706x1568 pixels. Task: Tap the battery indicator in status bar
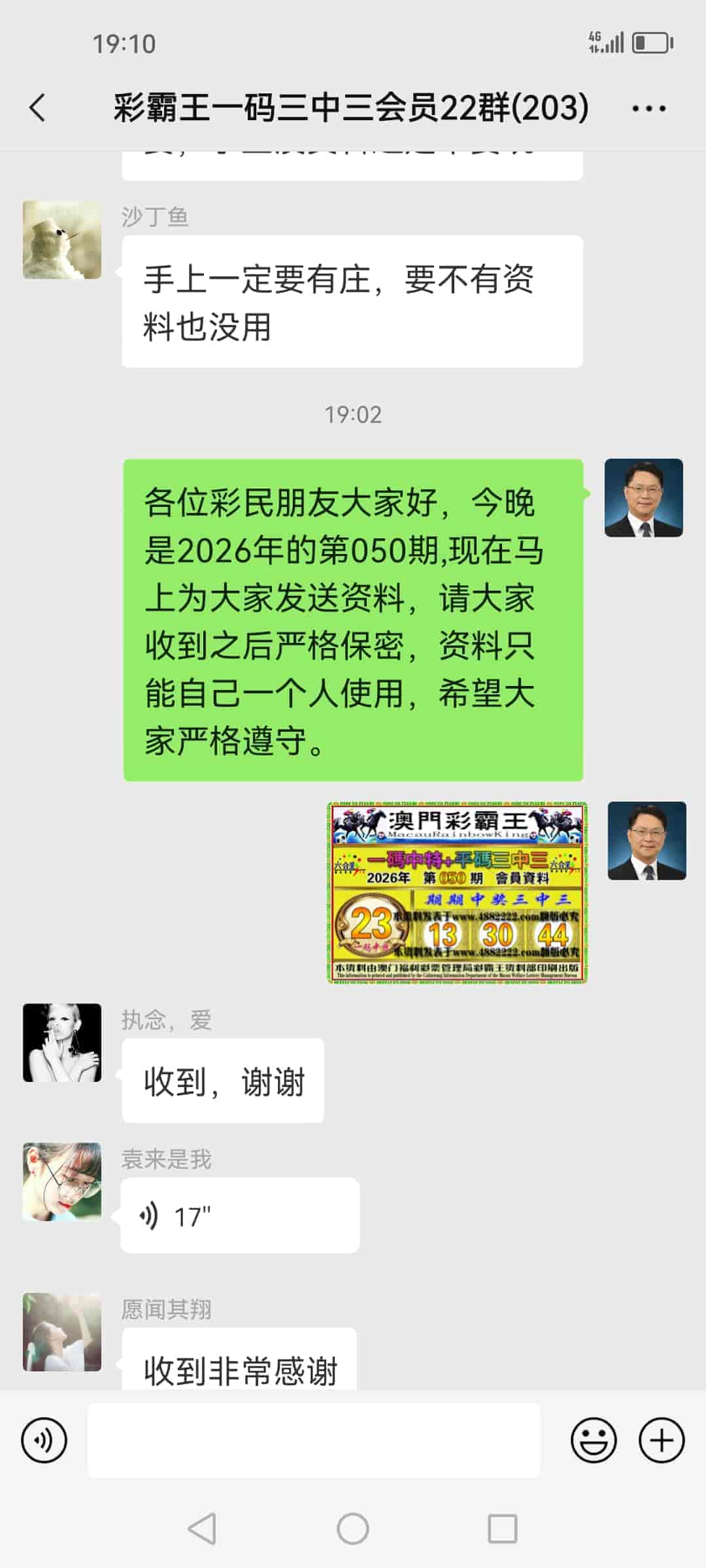click(x=650, y=42)
